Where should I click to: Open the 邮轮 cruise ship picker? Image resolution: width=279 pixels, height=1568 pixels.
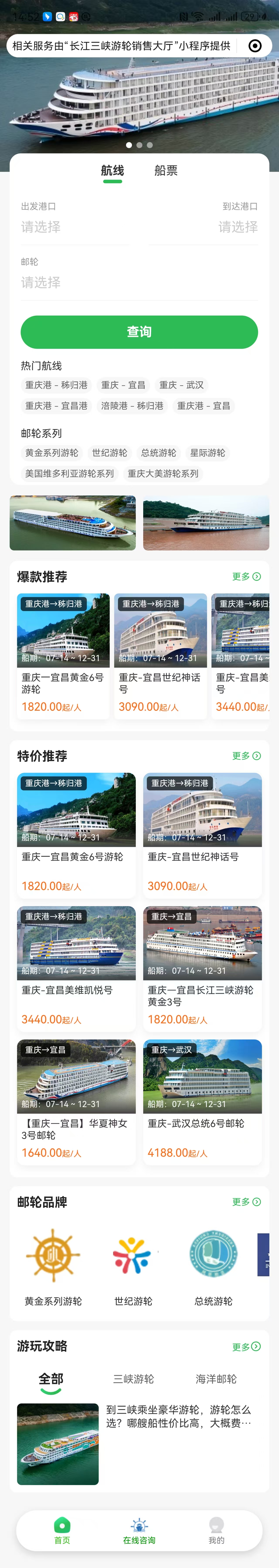click(139, 282)
